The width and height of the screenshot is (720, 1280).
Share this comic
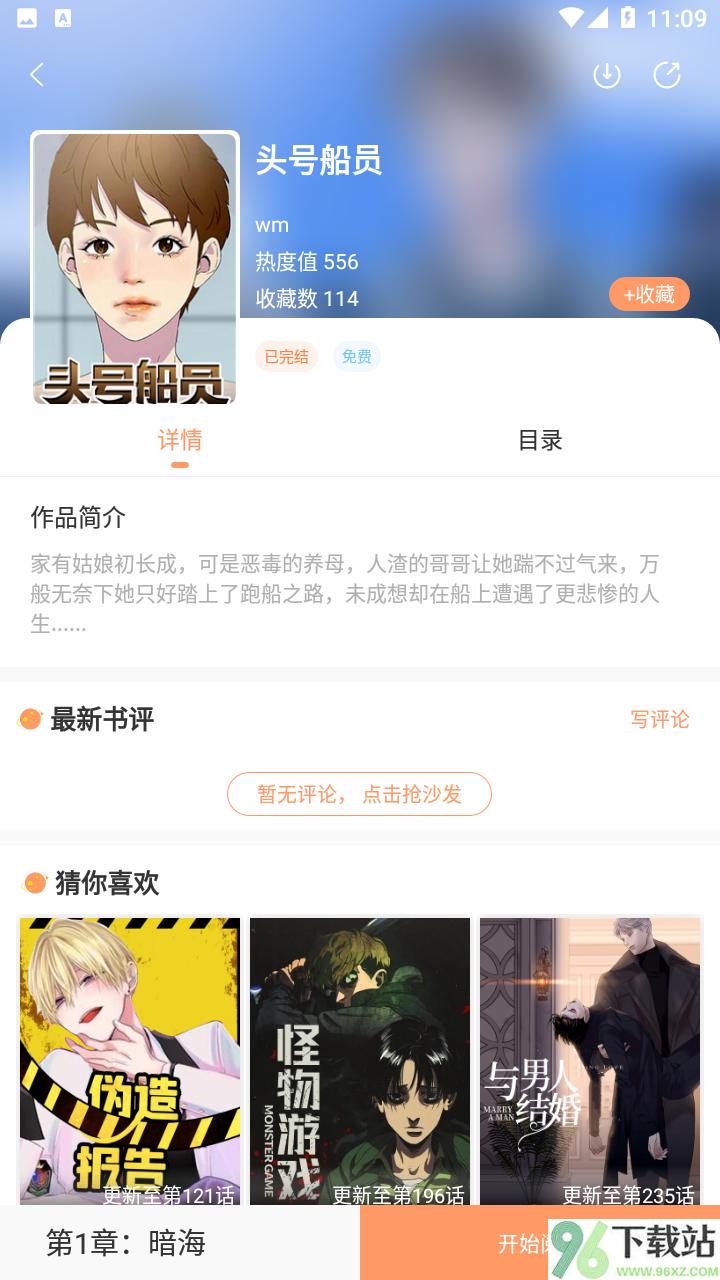666,75
